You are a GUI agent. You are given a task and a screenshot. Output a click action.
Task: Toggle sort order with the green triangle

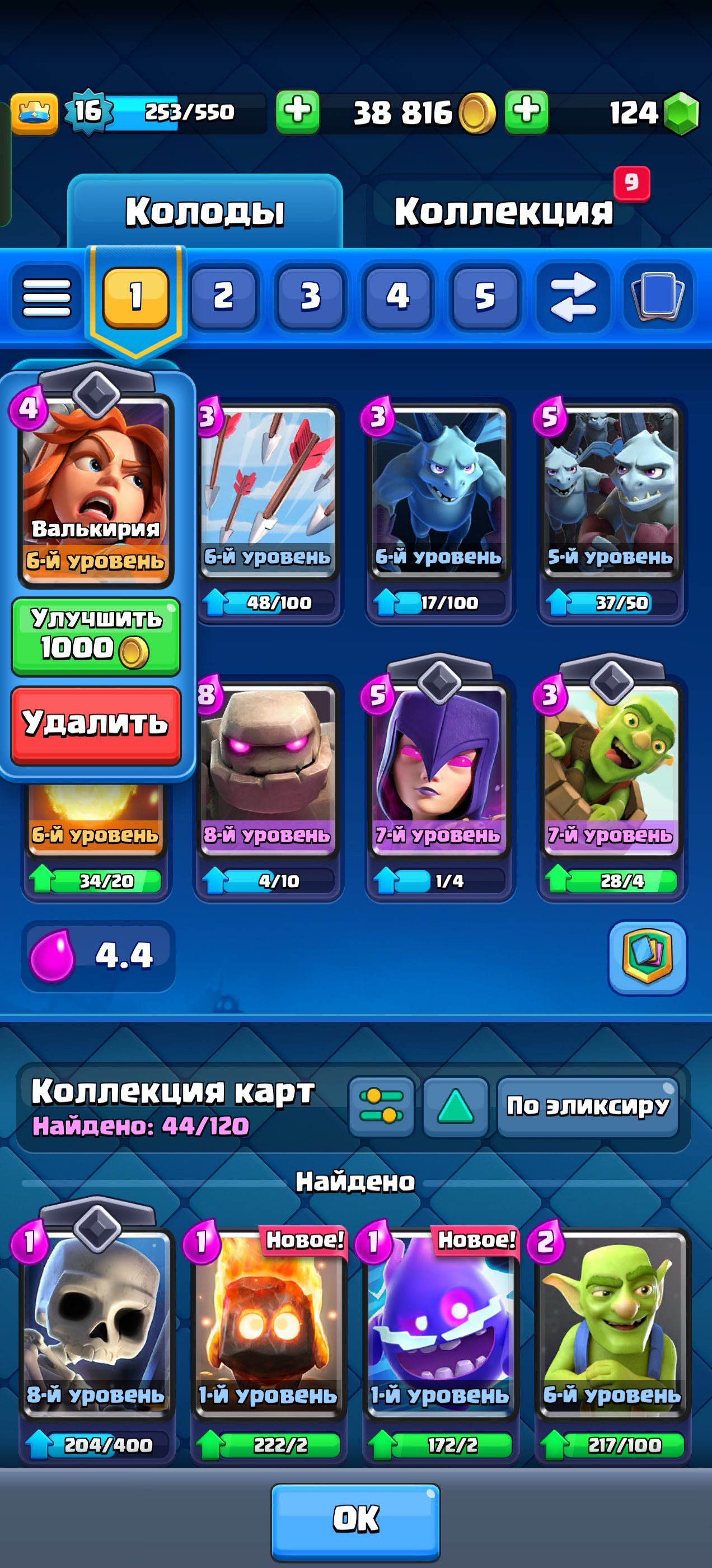[x=456, y=1107]
